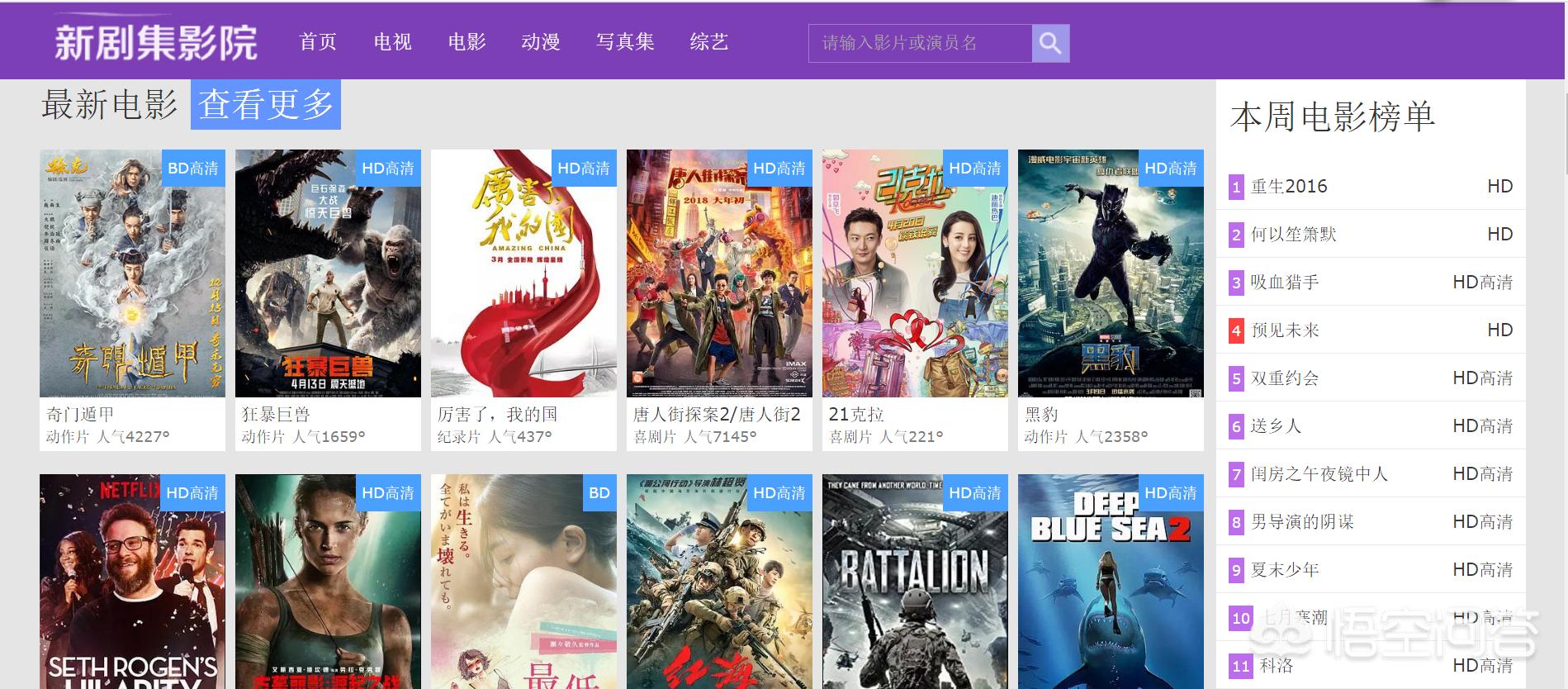Viewport: 1568px width, 689px height.
Task: Switch to the 动漫 anime section
Action: 541,42
